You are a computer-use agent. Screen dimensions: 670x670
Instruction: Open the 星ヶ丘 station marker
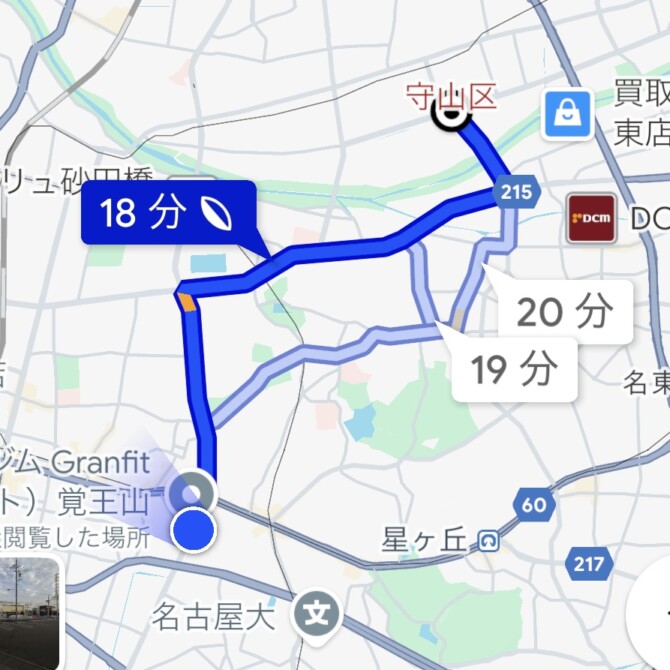point(488,541)
